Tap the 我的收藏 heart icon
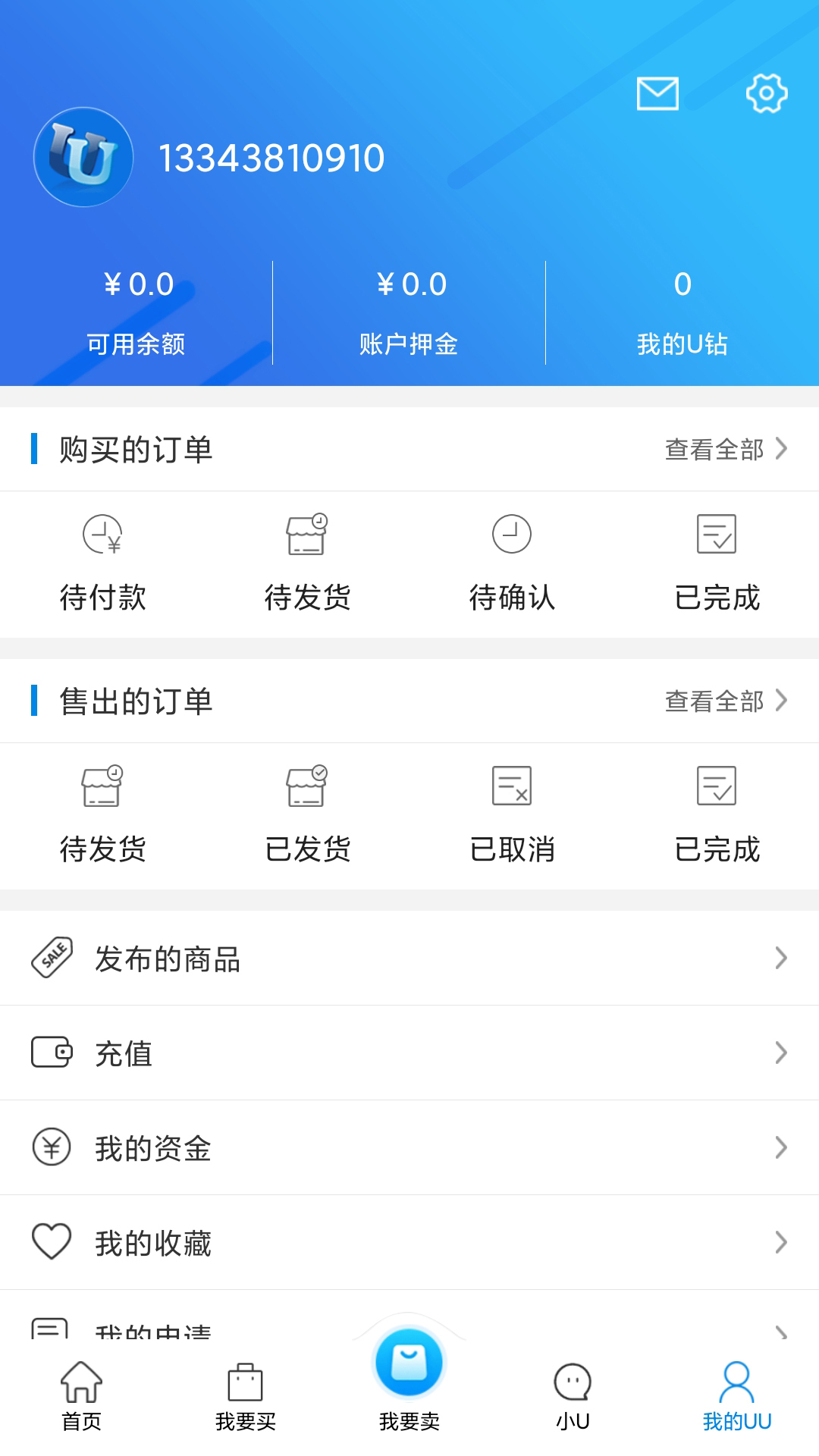Viewport: 819px width, 1456px height. tap(52, 1242)
